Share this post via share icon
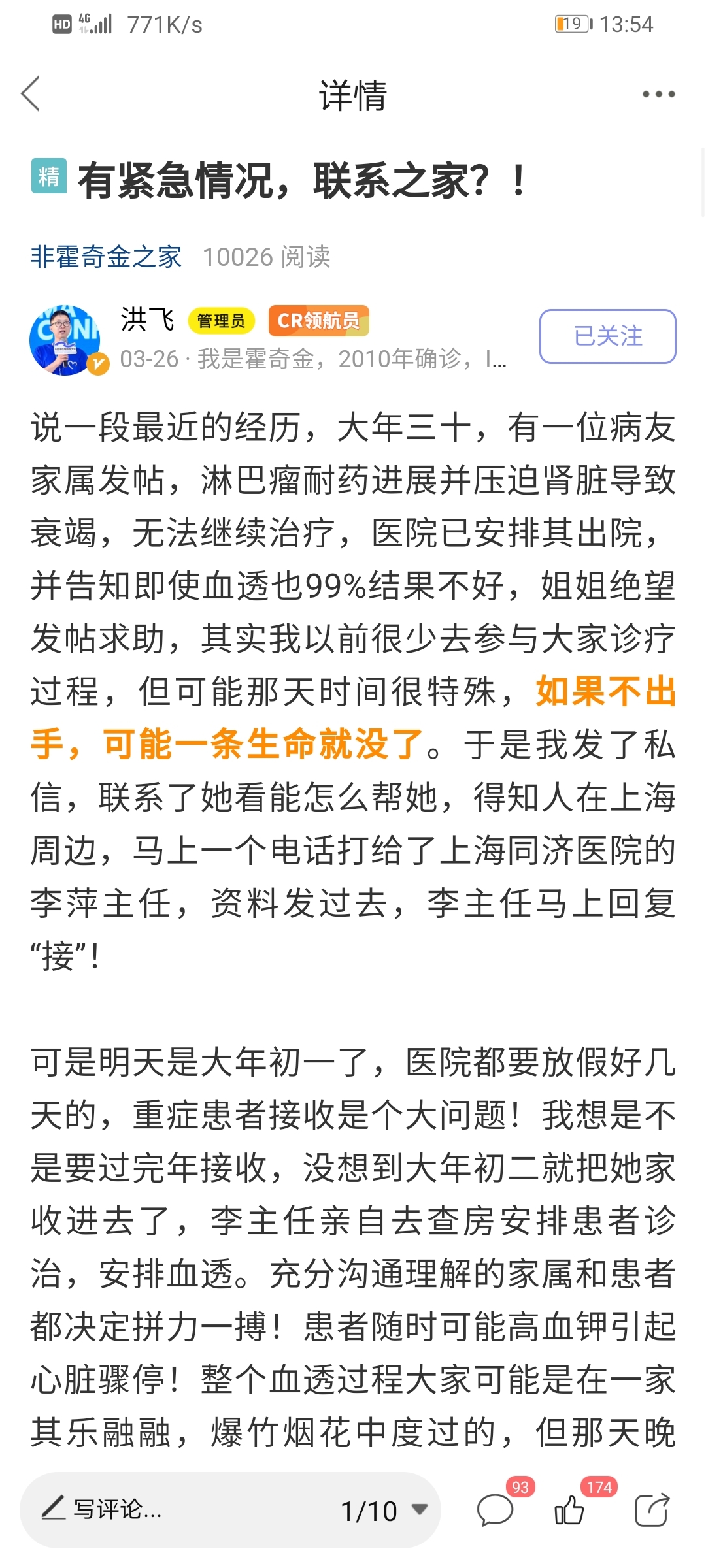This screenshot has width=706, height=1568. [x=652, y=1510]
